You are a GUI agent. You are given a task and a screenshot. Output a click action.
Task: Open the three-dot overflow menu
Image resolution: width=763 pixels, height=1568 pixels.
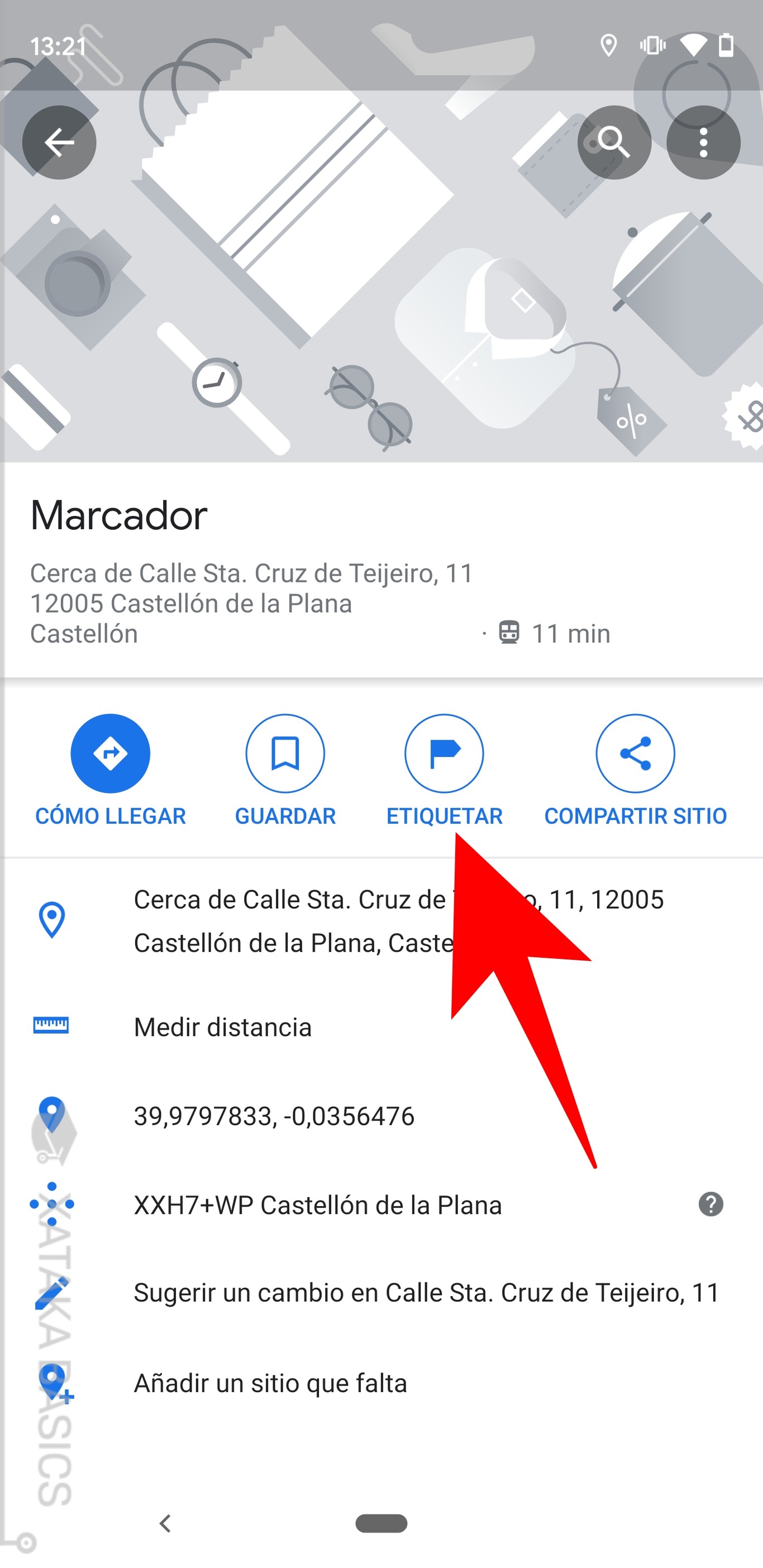[x=703, y=142]
